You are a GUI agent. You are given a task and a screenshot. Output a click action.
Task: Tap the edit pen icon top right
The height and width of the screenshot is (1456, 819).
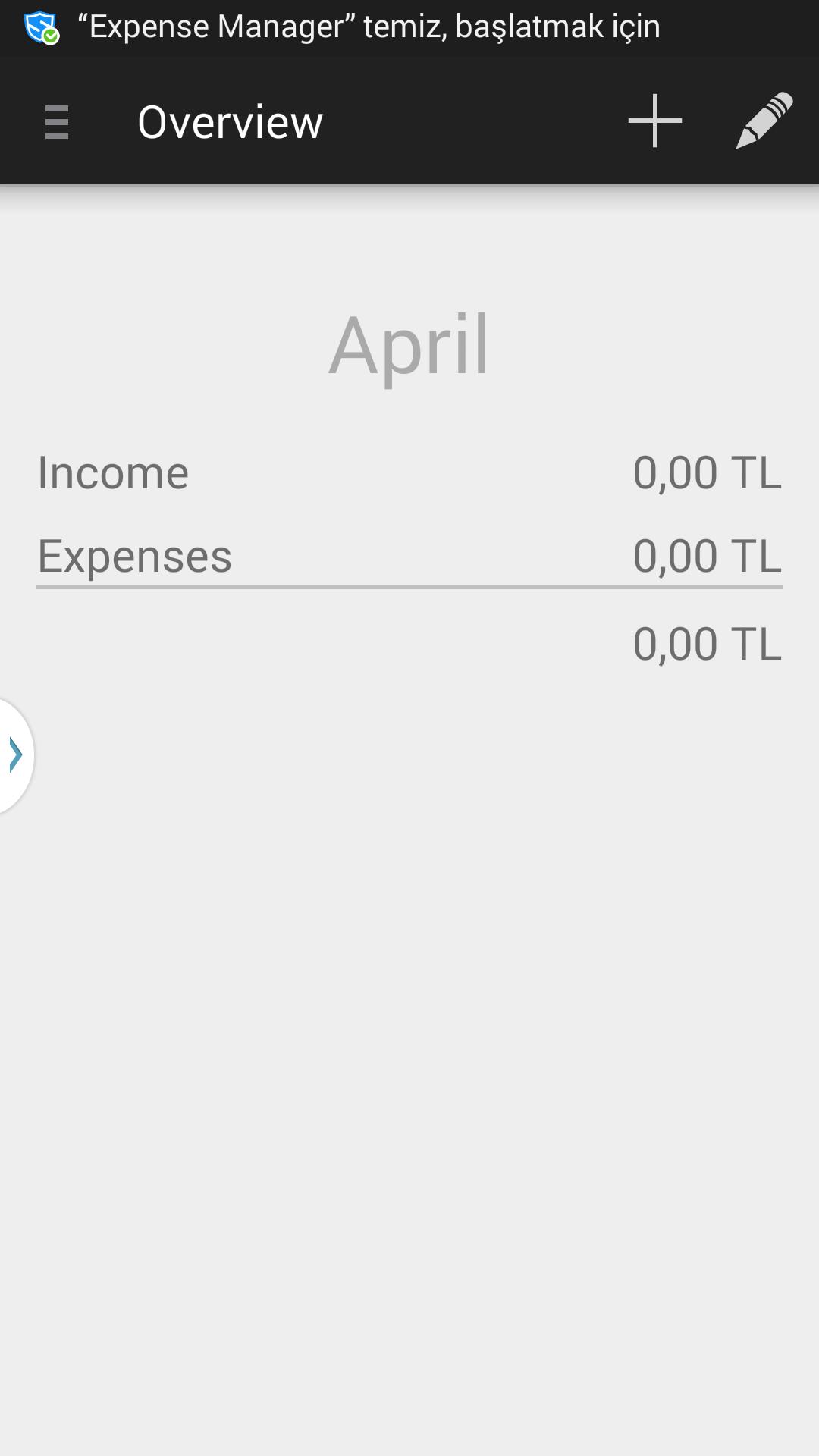tap(764, 120)
